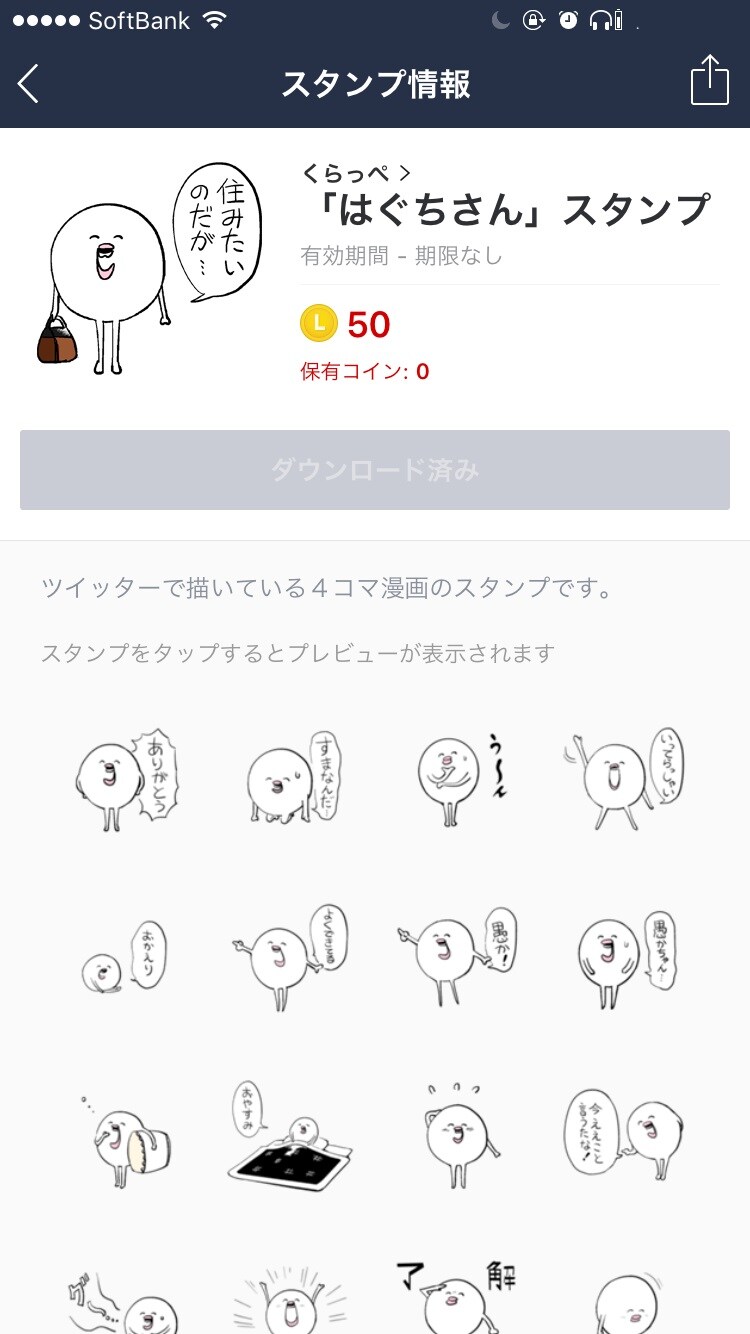Screen dimensions: 750x1334
Task: Preview the ありがとう sticker
Action: pos(125,780)
